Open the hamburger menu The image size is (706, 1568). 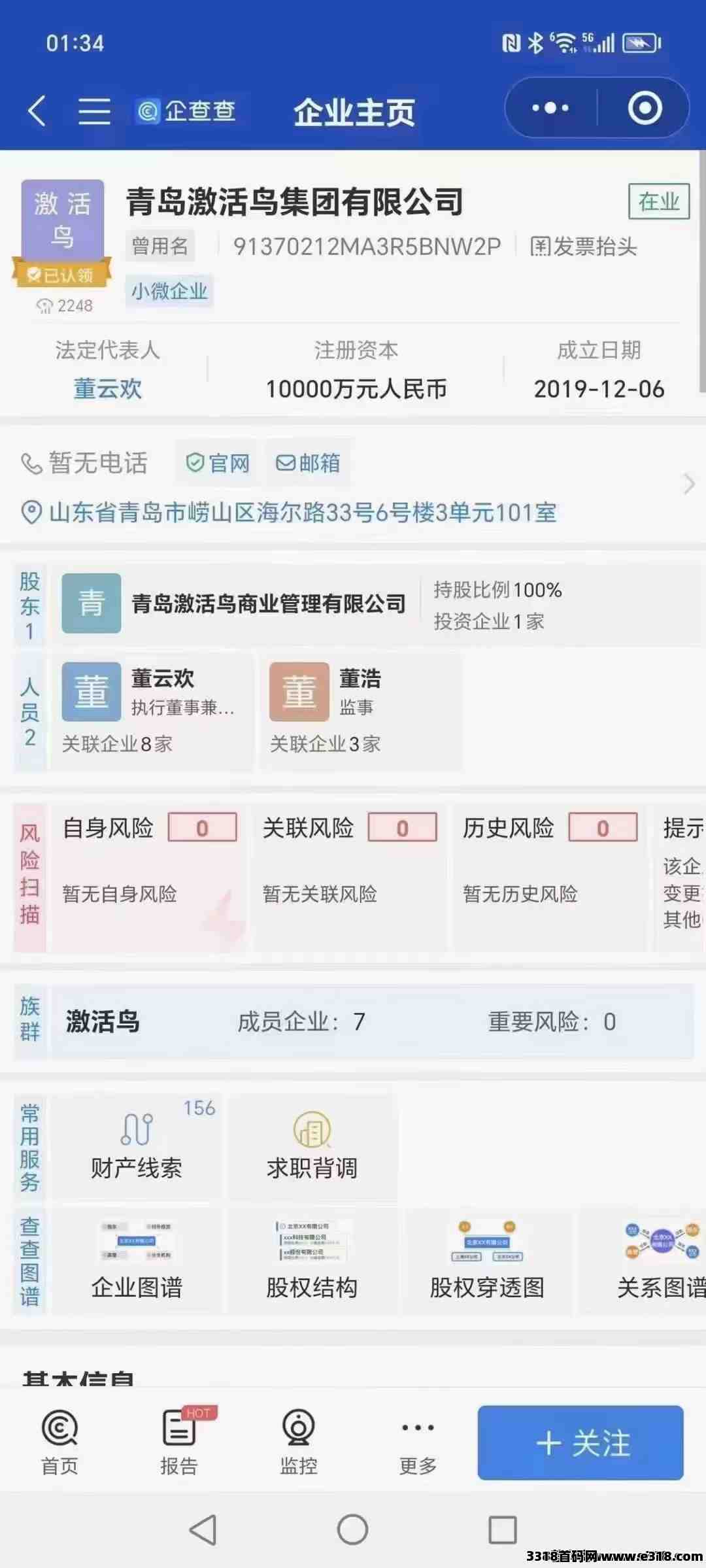(94, 111)
